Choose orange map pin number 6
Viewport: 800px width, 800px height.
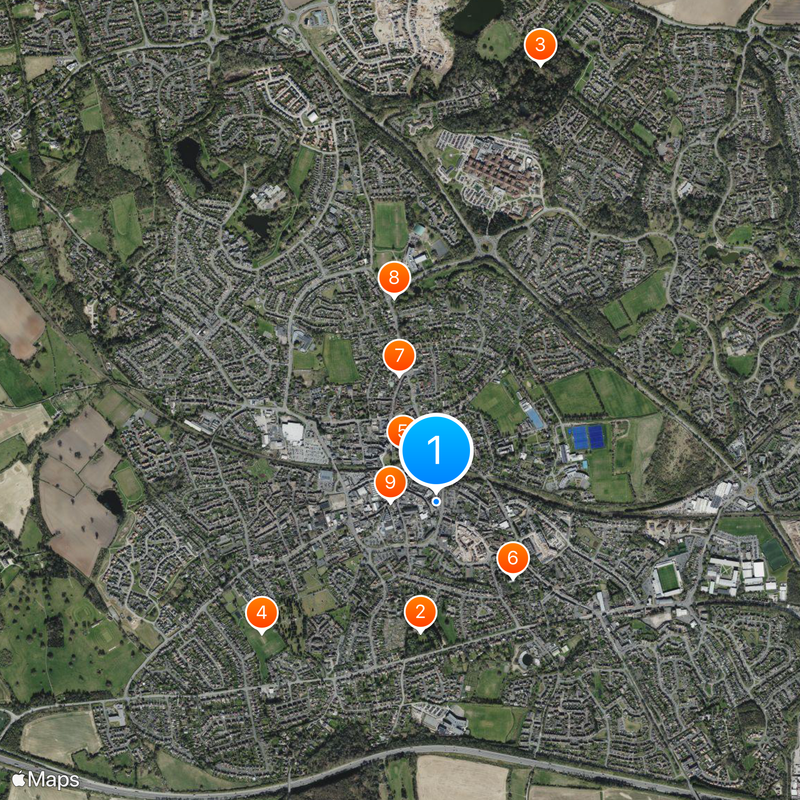pyautogui.click(x=512, y=558)
